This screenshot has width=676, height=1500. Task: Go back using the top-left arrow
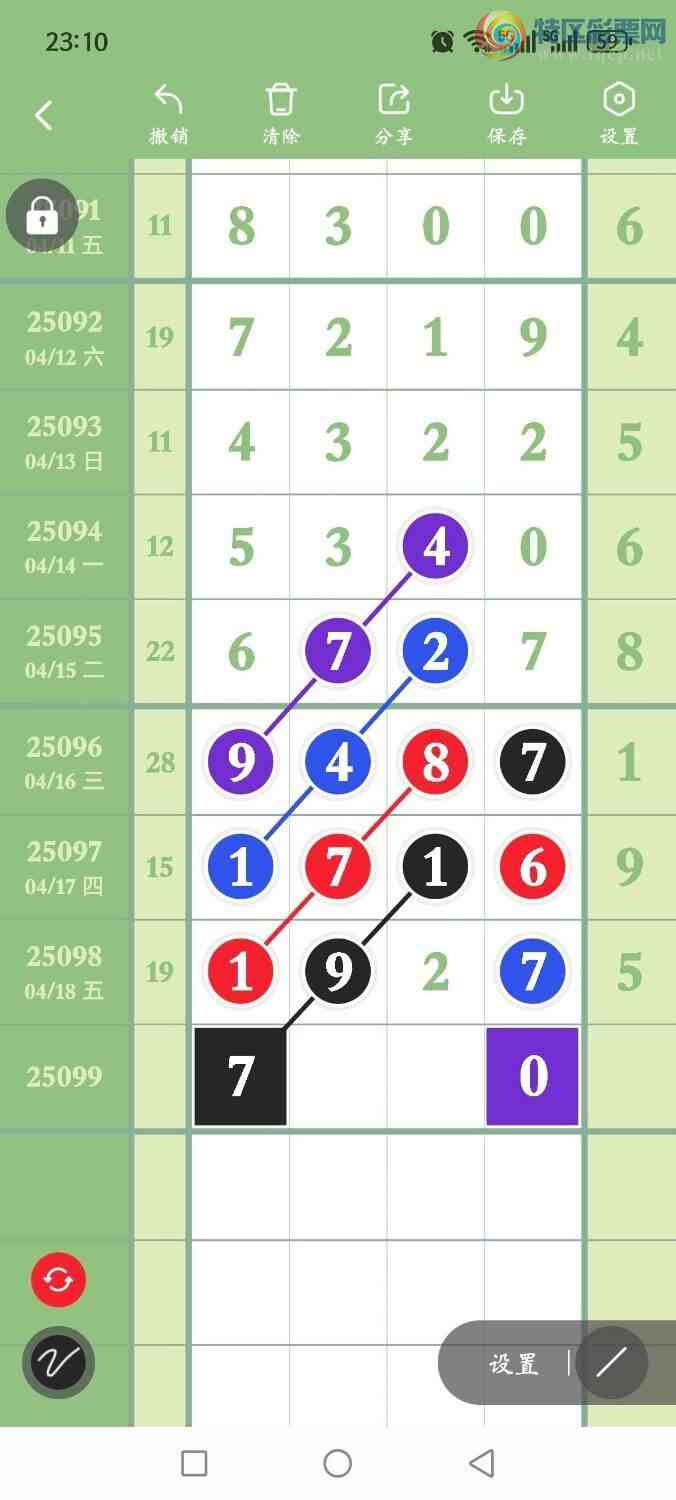(x=44, y=116)
